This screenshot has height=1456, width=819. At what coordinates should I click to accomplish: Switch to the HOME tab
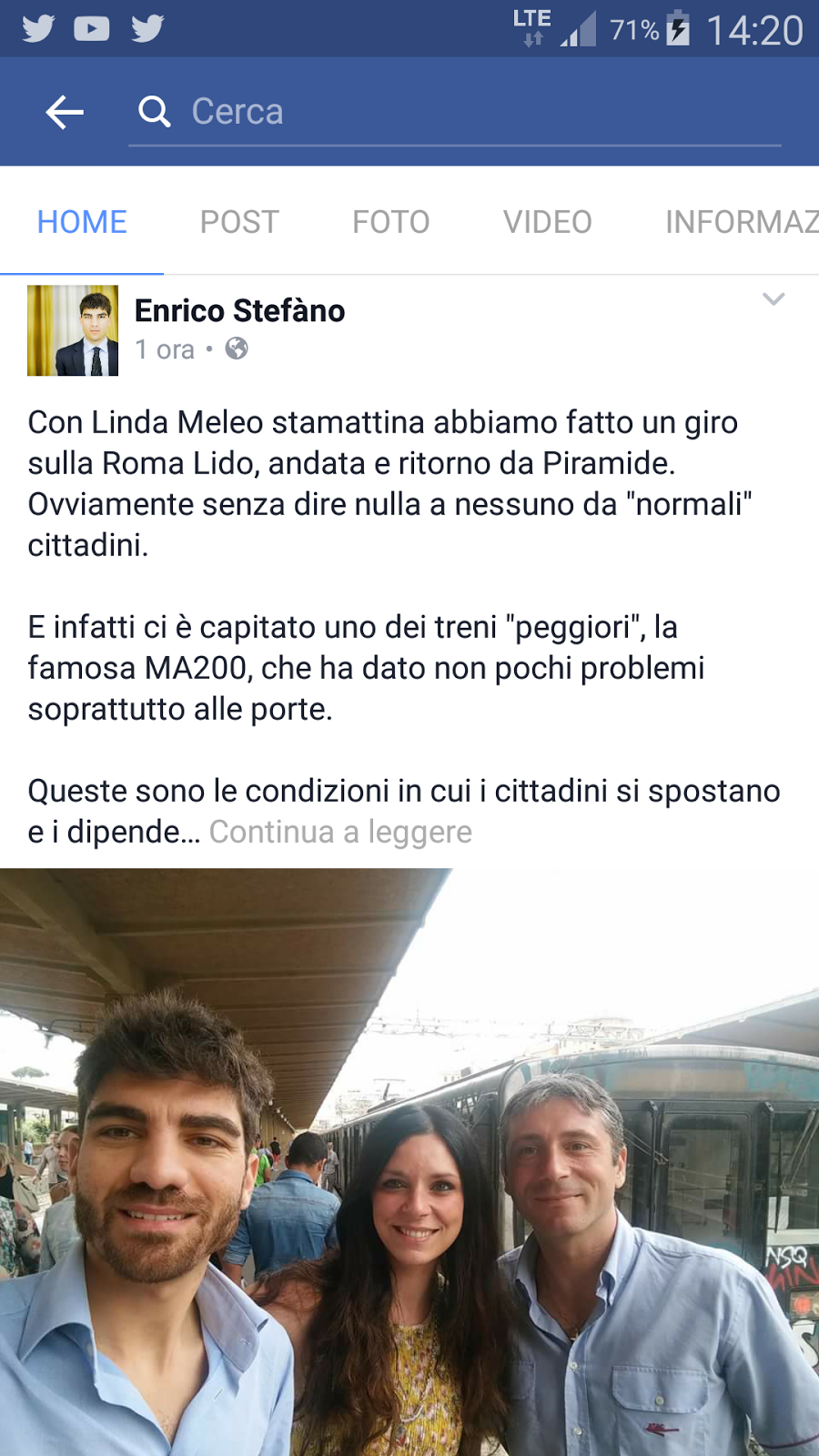pyautogui.click(x=82, y=222)
